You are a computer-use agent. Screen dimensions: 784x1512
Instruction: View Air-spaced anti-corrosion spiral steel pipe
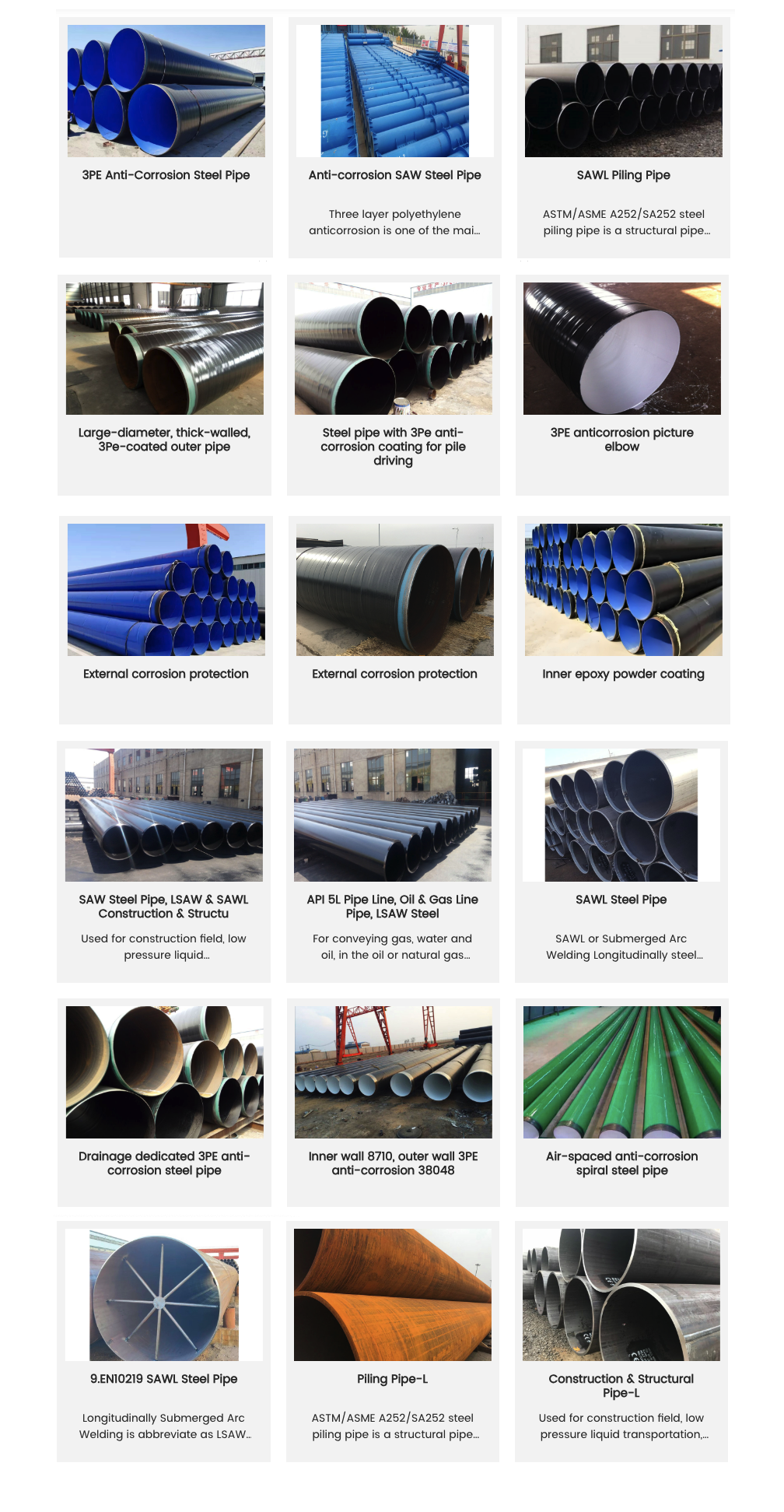point(621,1163)
